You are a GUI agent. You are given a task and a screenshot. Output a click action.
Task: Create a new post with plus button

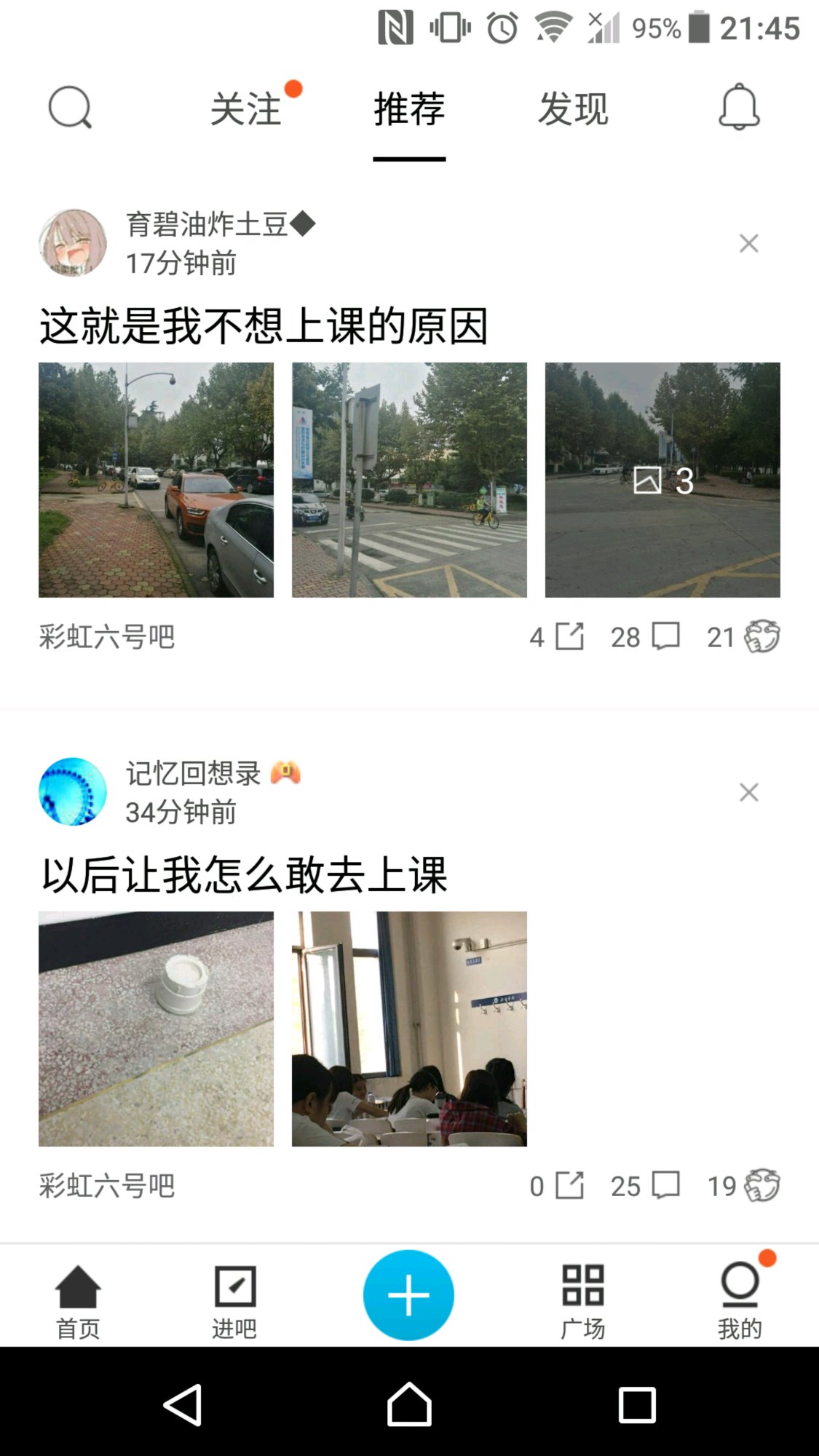(408, 1295)
